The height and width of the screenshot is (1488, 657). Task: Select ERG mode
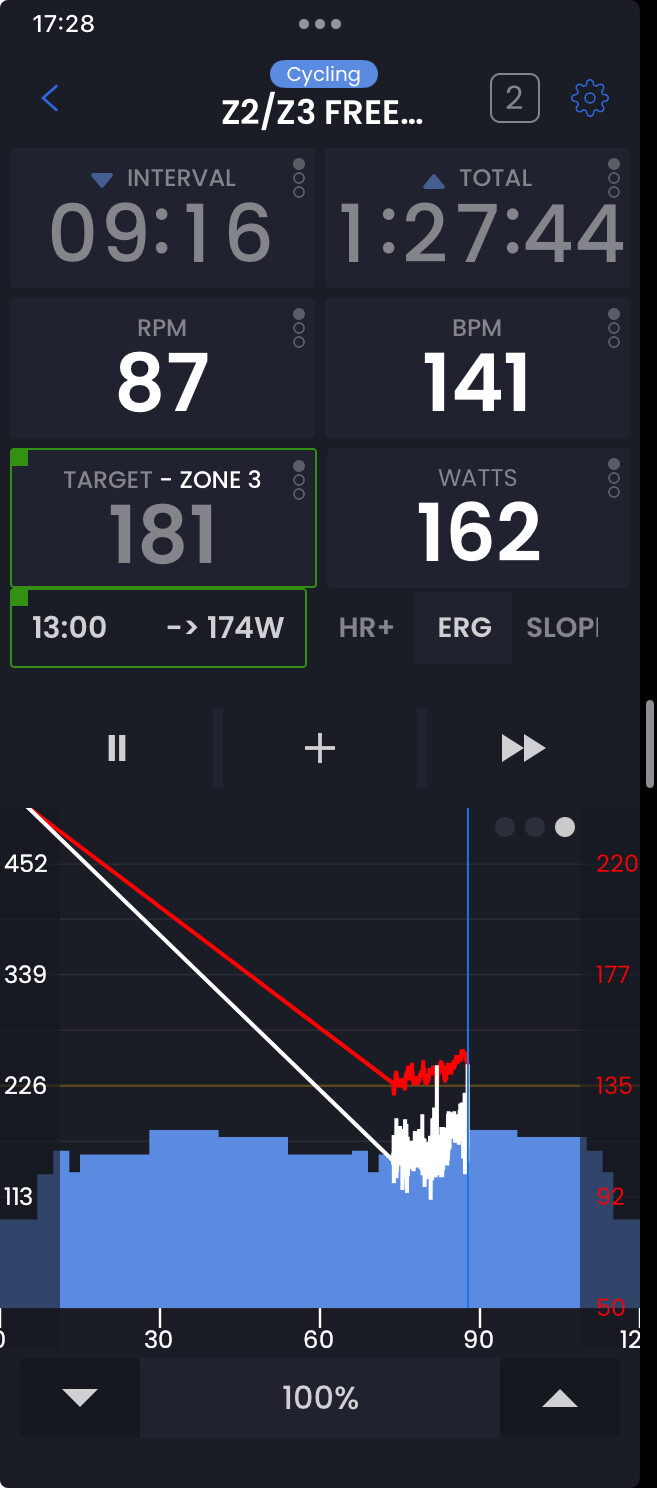click(x=464, y=628)
